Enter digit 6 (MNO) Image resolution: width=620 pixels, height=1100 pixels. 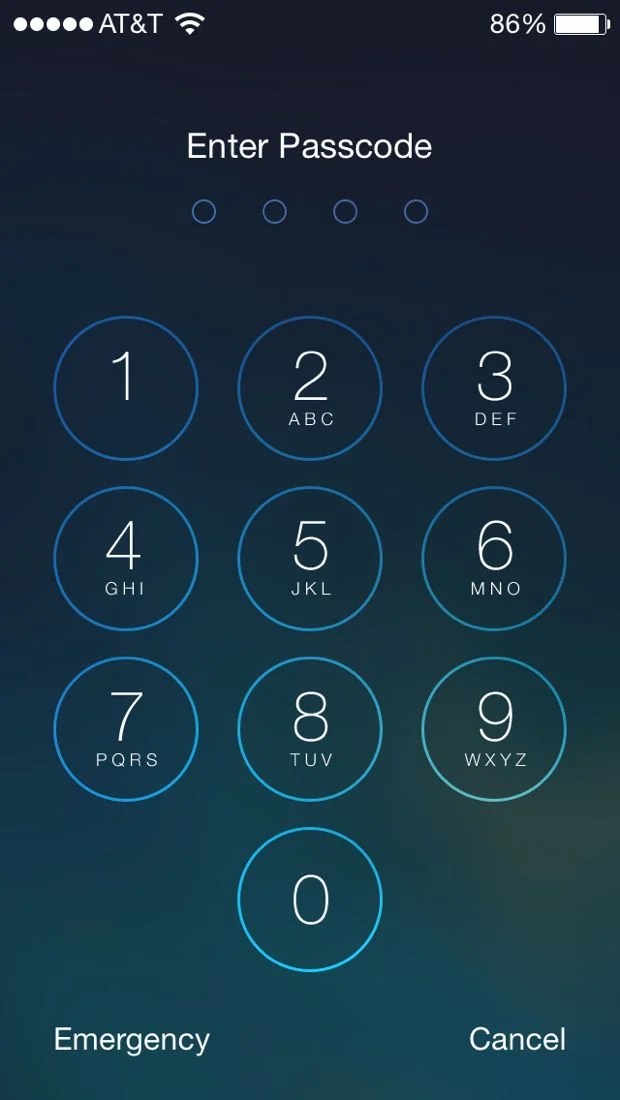494,558
